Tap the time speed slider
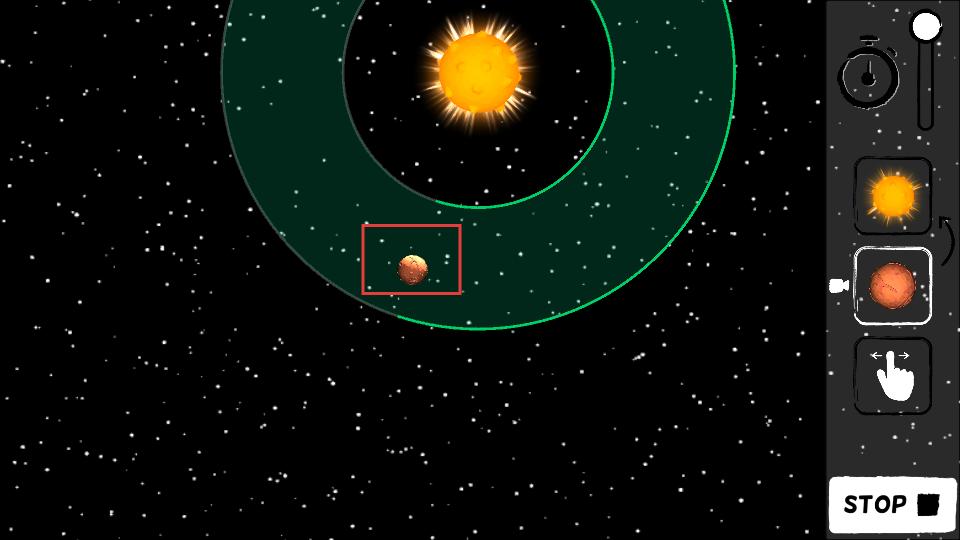The width and height of the screenshot is (960, 540). tap(926, 70)
